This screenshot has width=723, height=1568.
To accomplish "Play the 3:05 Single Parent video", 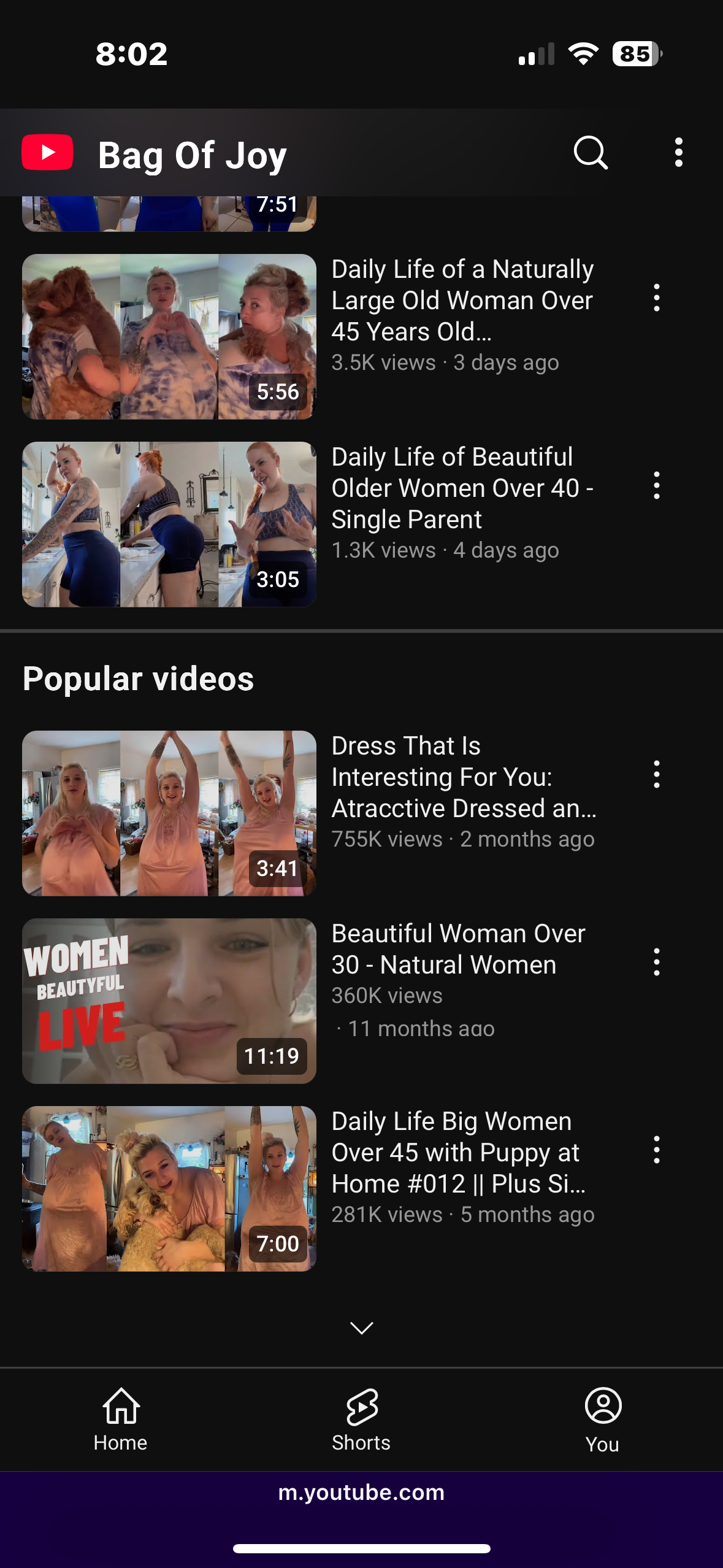I will (x=169, y=525).
